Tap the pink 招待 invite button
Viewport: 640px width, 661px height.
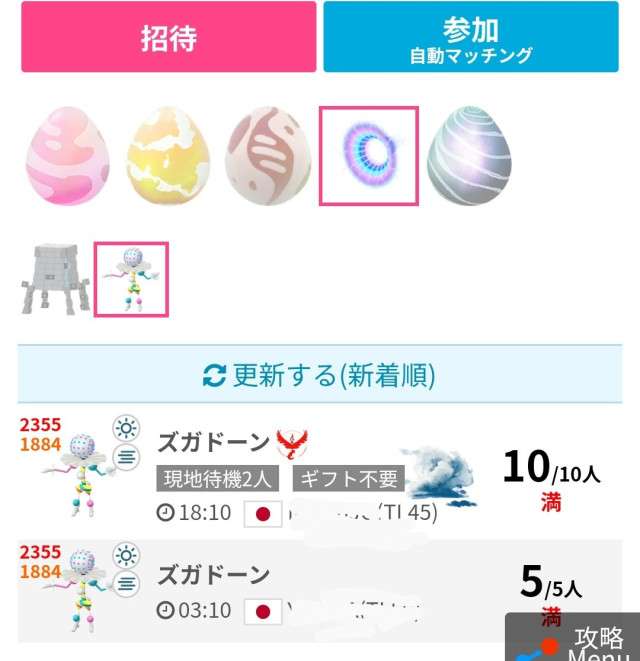coord(168,37)
